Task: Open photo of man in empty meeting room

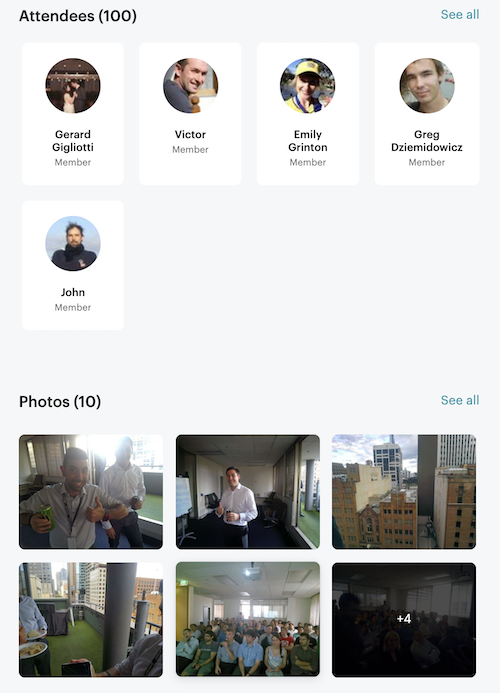Action: pyautogui.click(x=248, y=491)
